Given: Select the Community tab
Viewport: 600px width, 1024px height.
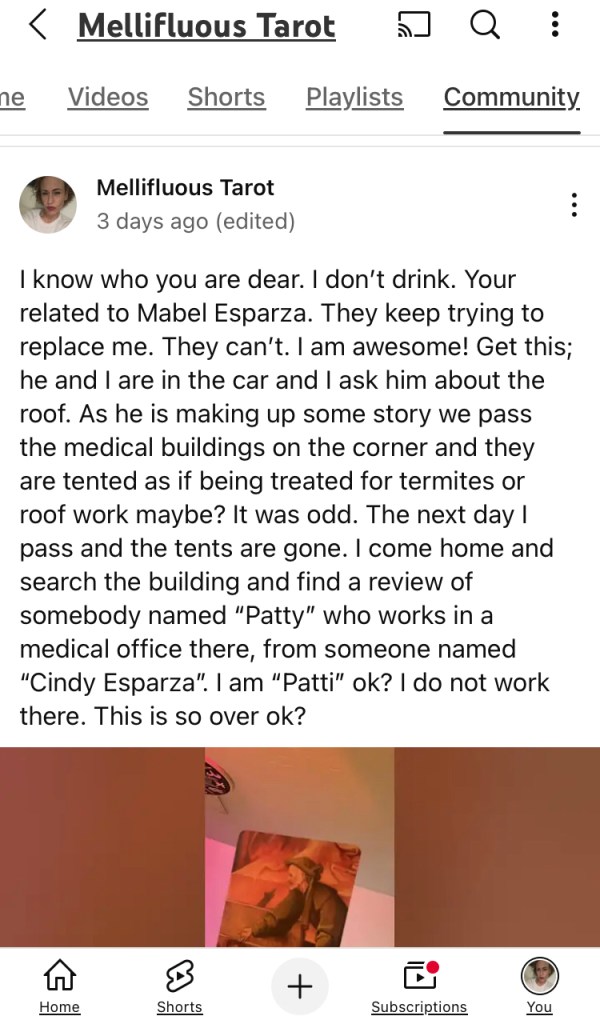Looking at the screenshot, I should [x=511, y=97].
